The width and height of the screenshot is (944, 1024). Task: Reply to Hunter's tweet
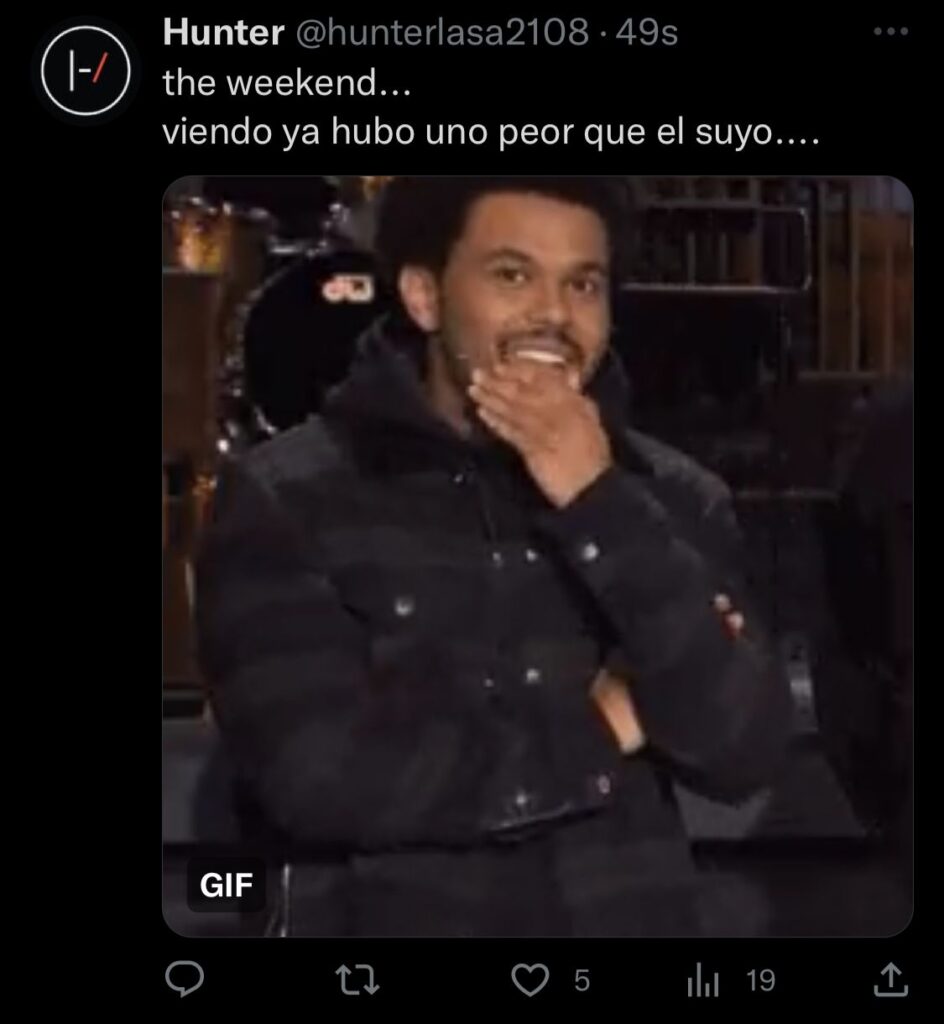pyautogui.click(x=184, y=981)
